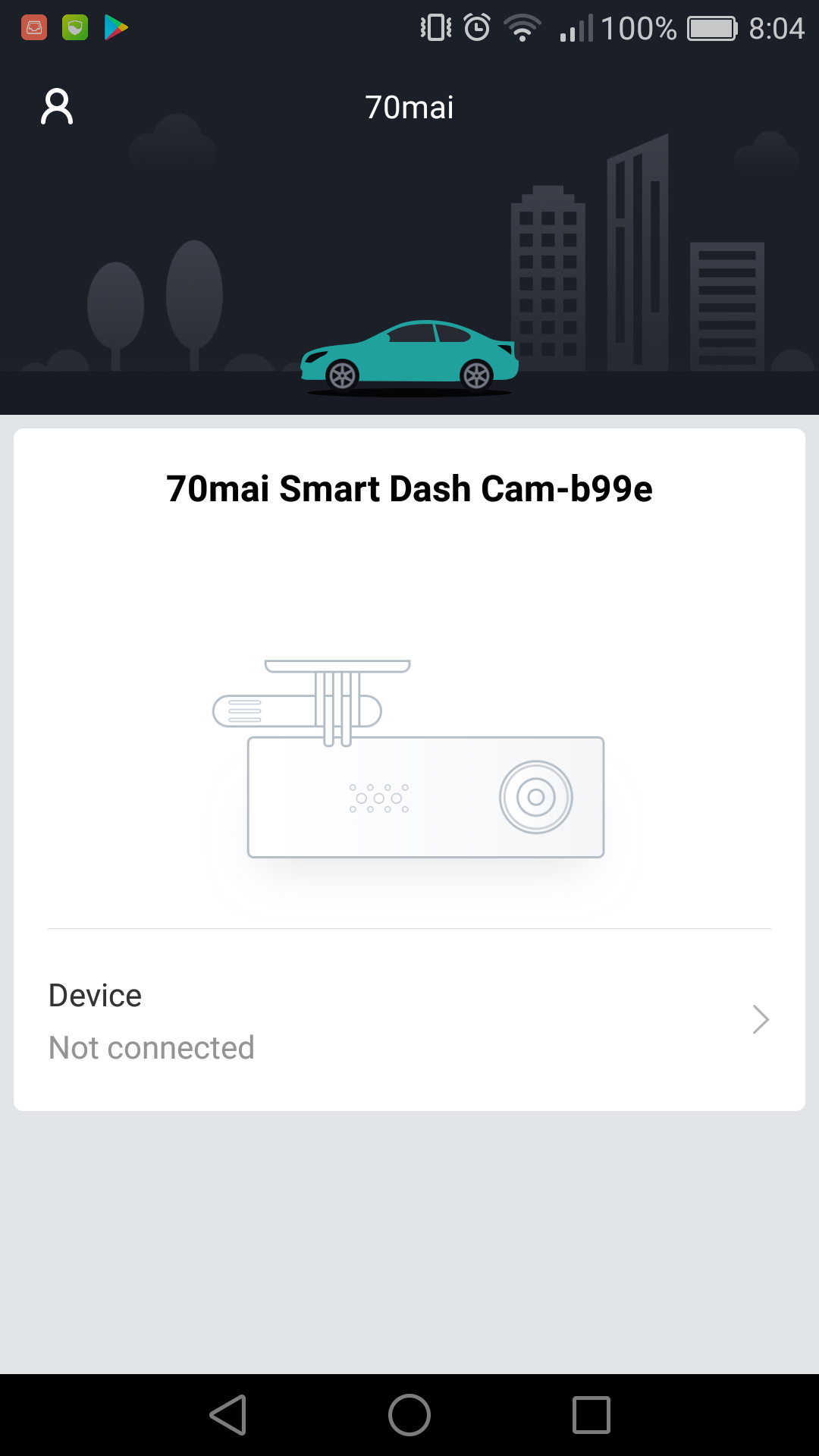Screen dimensions: 819x1456
Task: Go to the phone's home screen
Action: (409, 1415)
